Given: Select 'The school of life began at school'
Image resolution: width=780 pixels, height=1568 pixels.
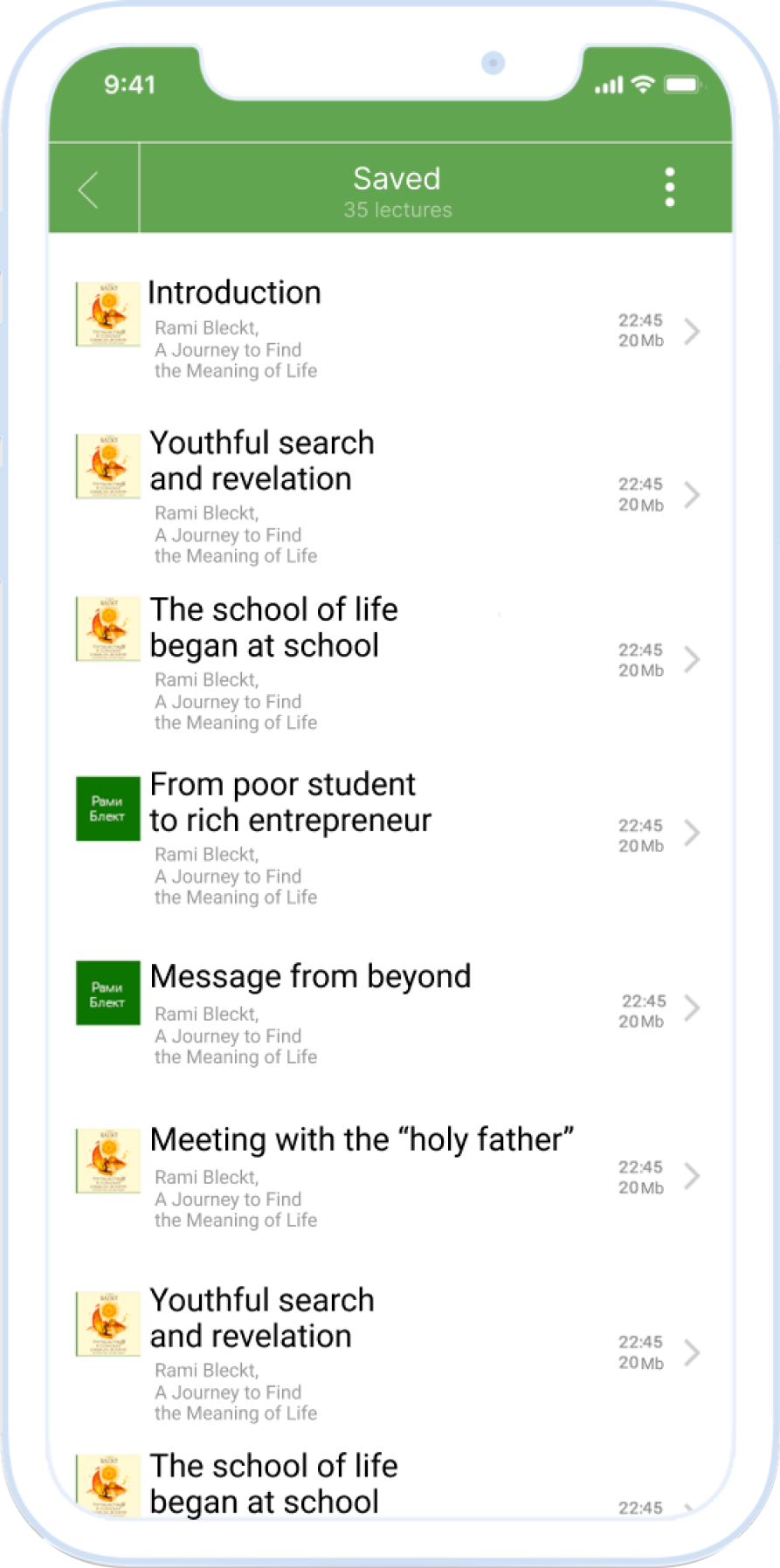Looking at the screenshot, I should point(273,627).
